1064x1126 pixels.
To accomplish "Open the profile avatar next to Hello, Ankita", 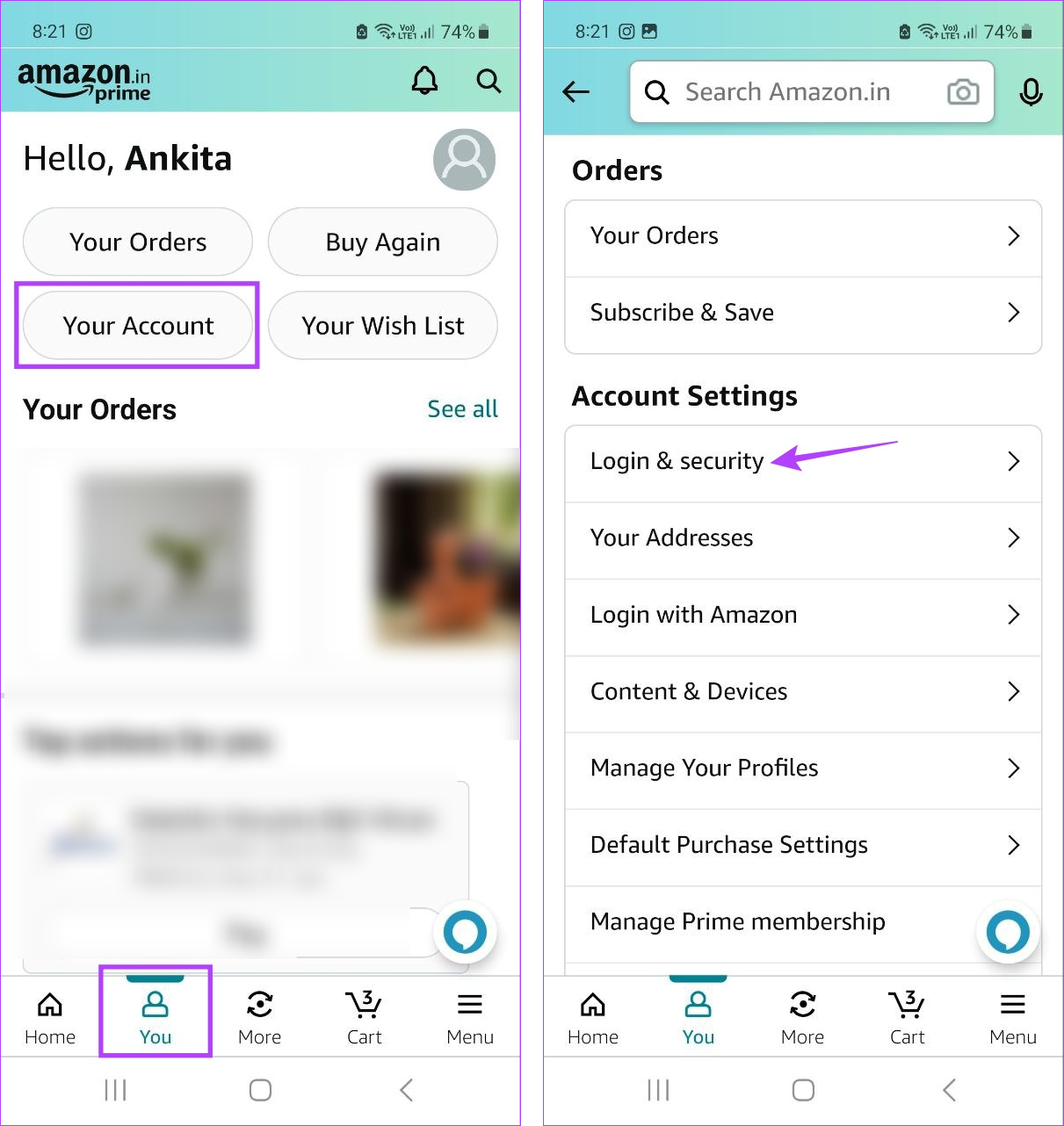I will point(464,159).
